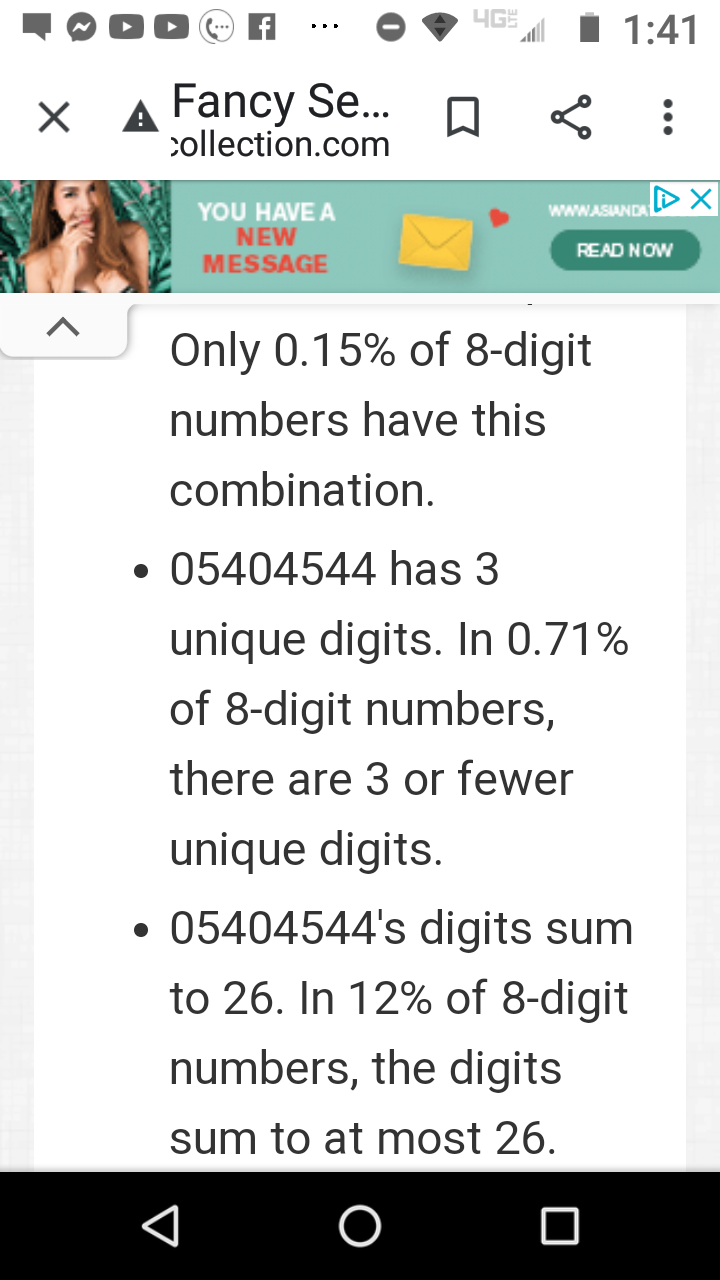Go to the home screen

pos(360,1225)
